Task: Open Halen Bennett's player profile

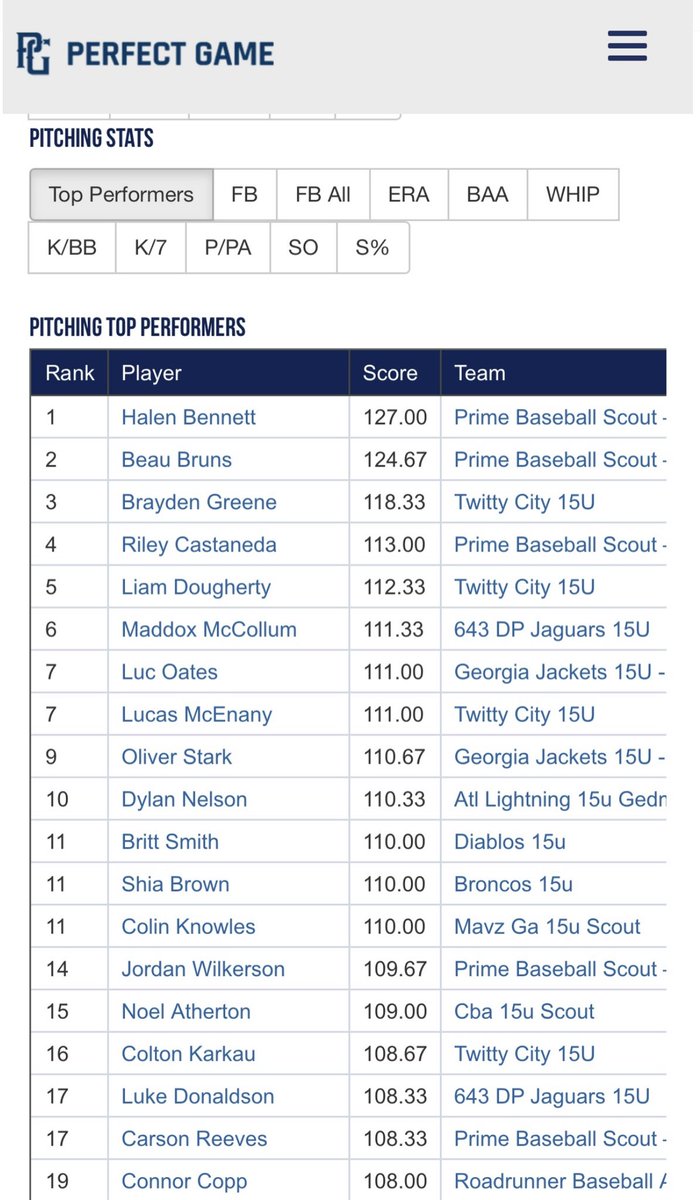Action: point(189,418)
